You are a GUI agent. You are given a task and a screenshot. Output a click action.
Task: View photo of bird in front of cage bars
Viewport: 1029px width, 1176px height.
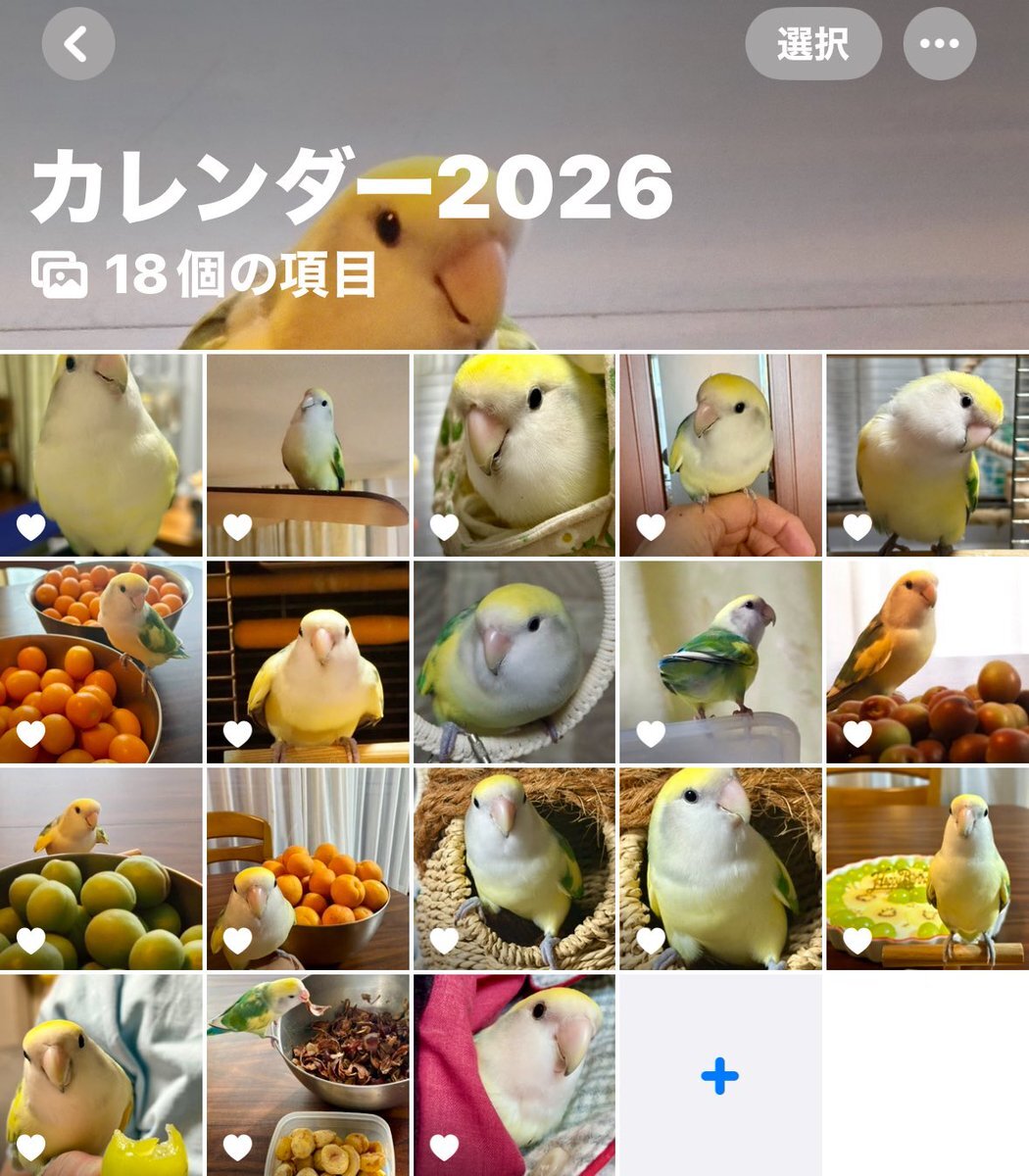307,661
